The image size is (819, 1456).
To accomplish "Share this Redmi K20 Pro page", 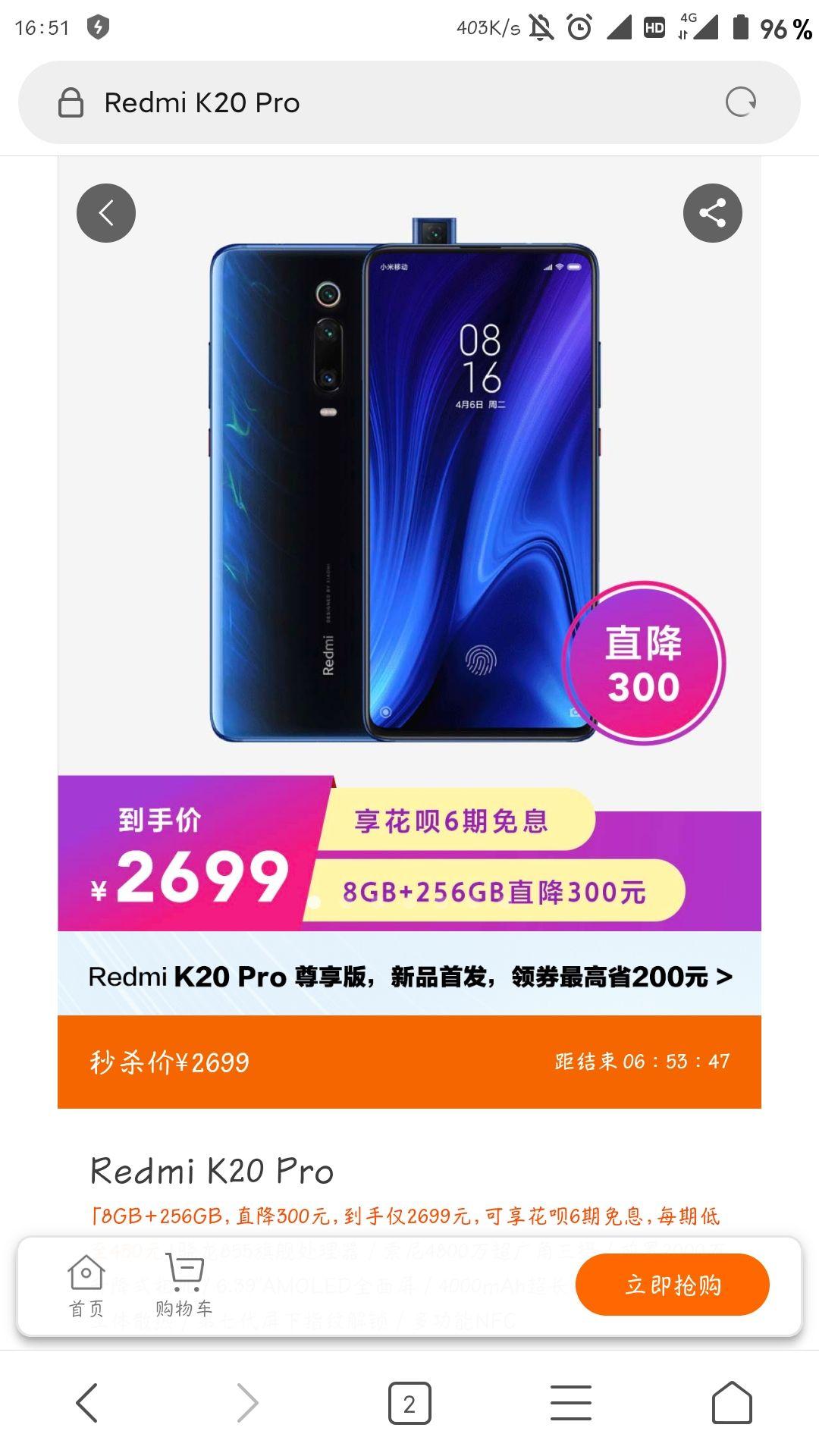I will [712, 213].
